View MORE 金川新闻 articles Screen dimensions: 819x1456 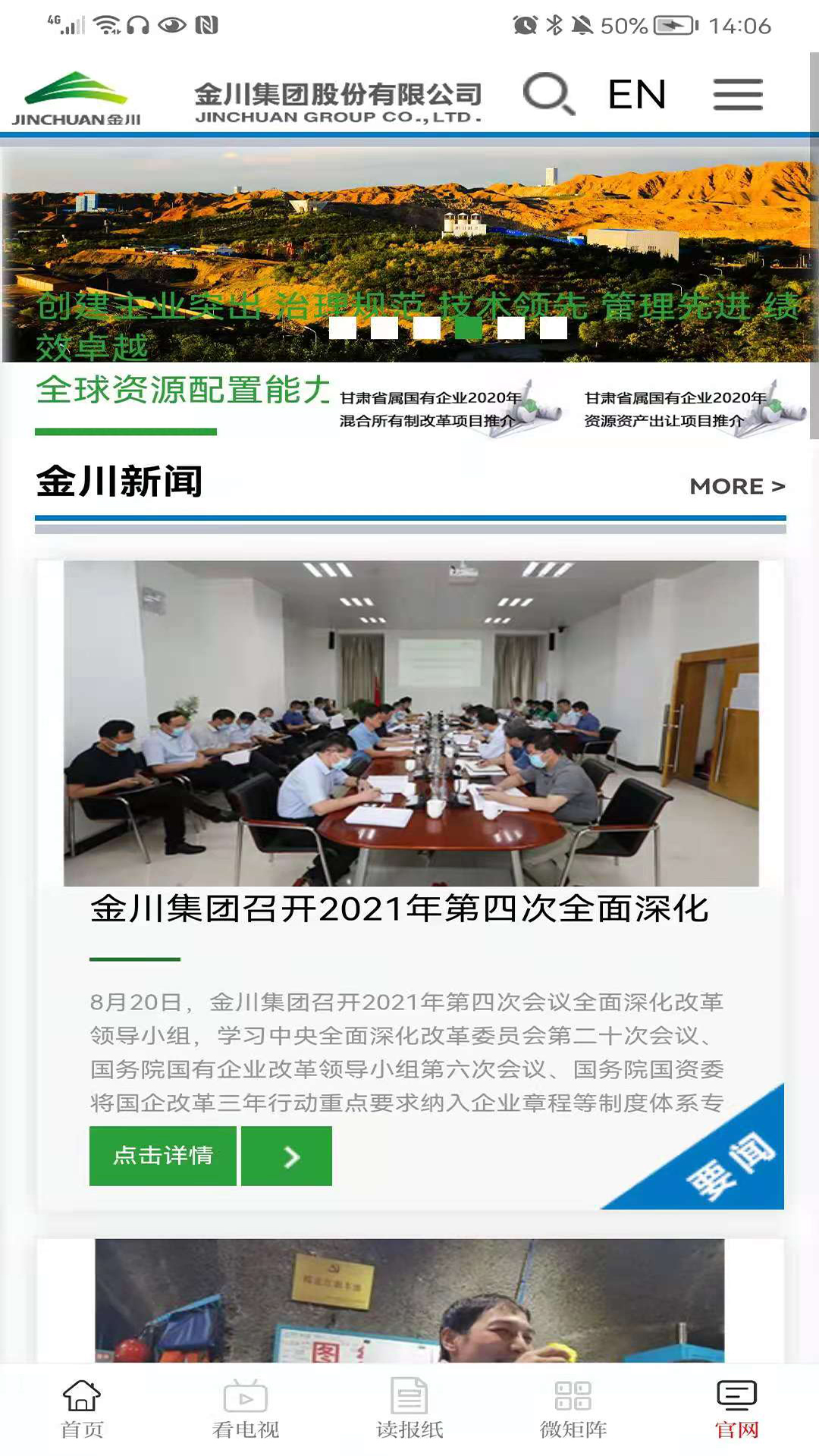736,486
